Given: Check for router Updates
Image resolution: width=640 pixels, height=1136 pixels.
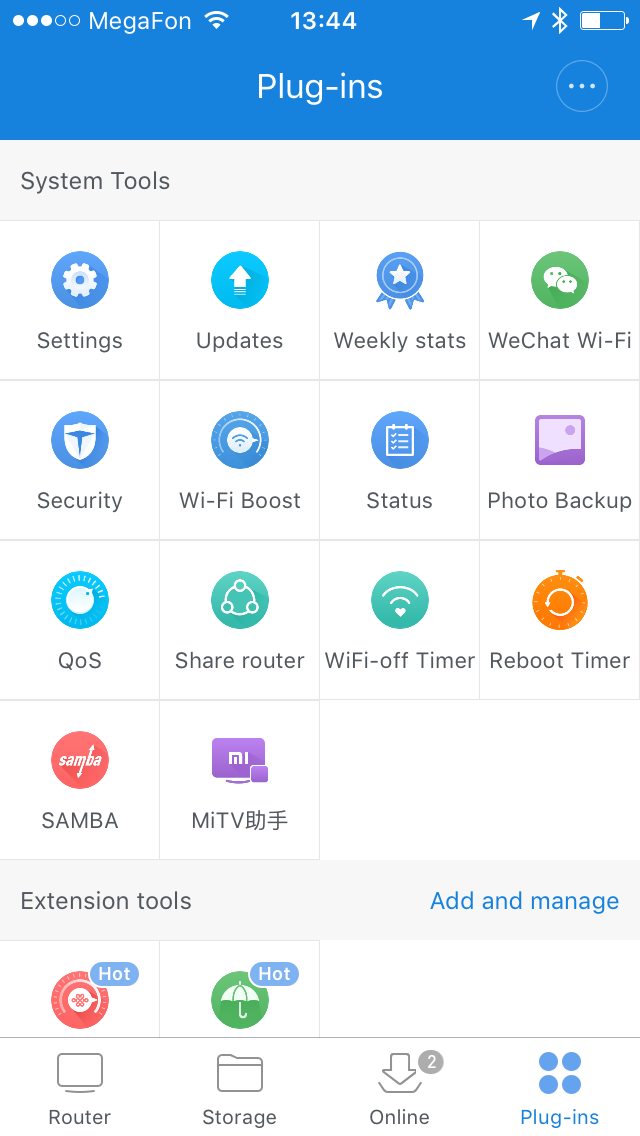Looking at the screenshot, I should 240,300.
